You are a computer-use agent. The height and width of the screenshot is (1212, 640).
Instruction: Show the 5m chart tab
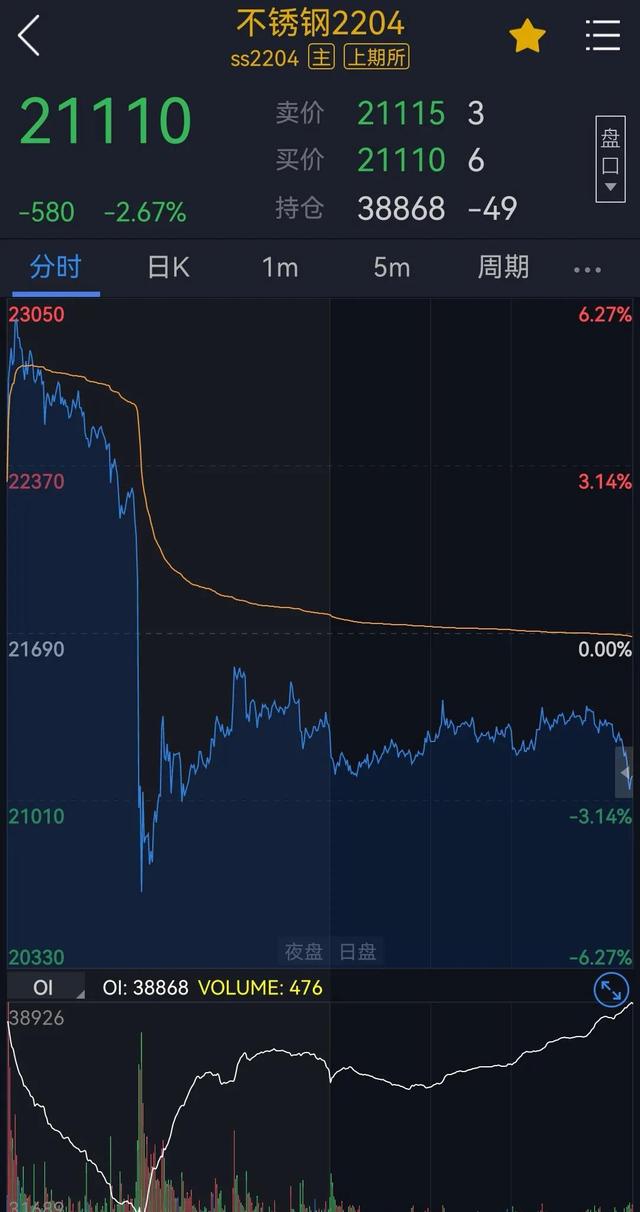tap(392, 267)
